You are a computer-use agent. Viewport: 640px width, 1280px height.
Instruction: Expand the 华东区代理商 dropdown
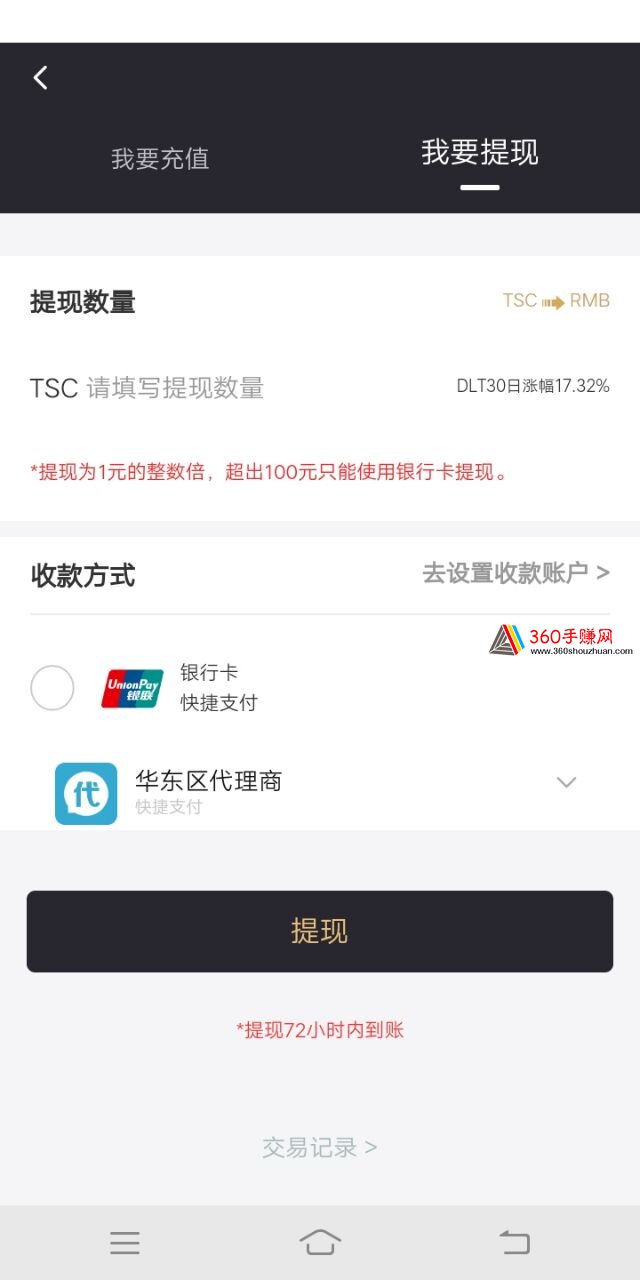tap(566, 782)
